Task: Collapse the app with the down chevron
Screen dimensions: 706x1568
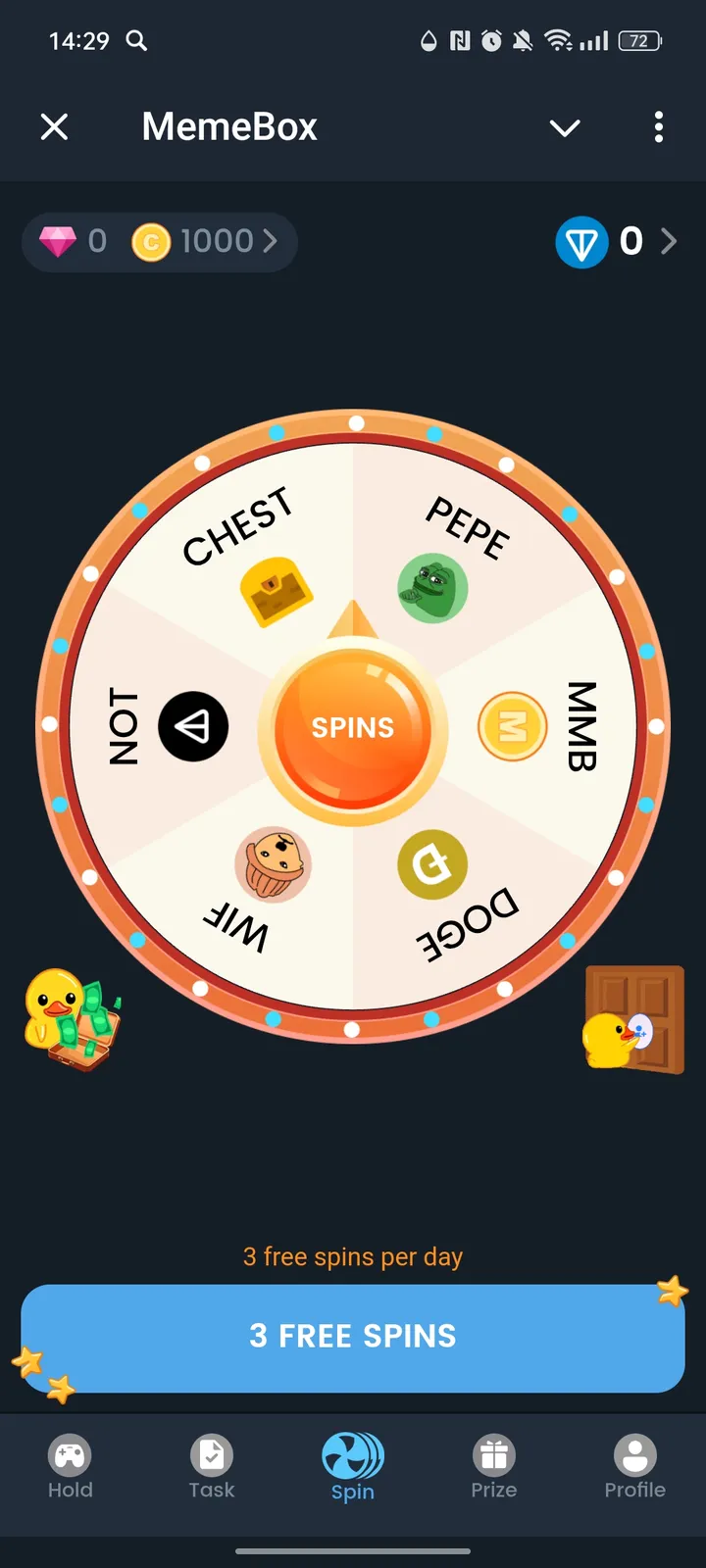Action: pos(565,127)
